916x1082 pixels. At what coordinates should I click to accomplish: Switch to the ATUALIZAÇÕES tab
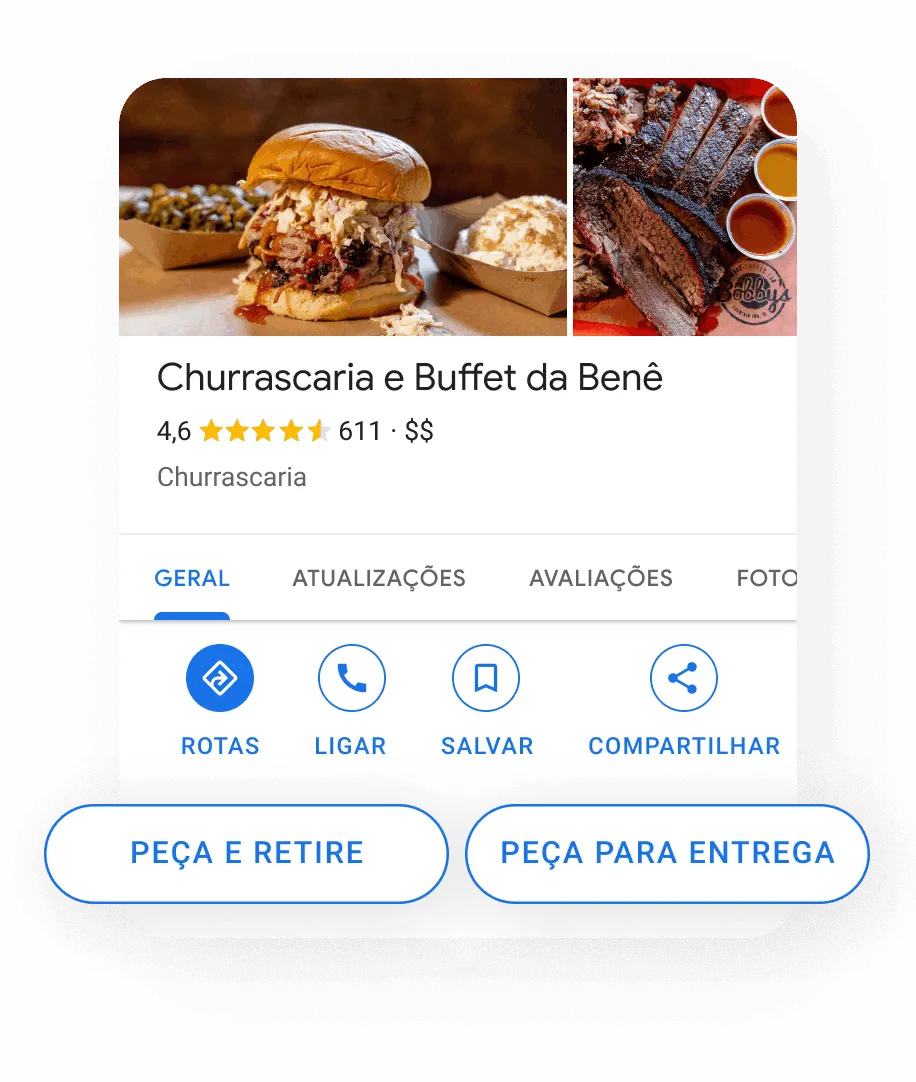[379, 578]
